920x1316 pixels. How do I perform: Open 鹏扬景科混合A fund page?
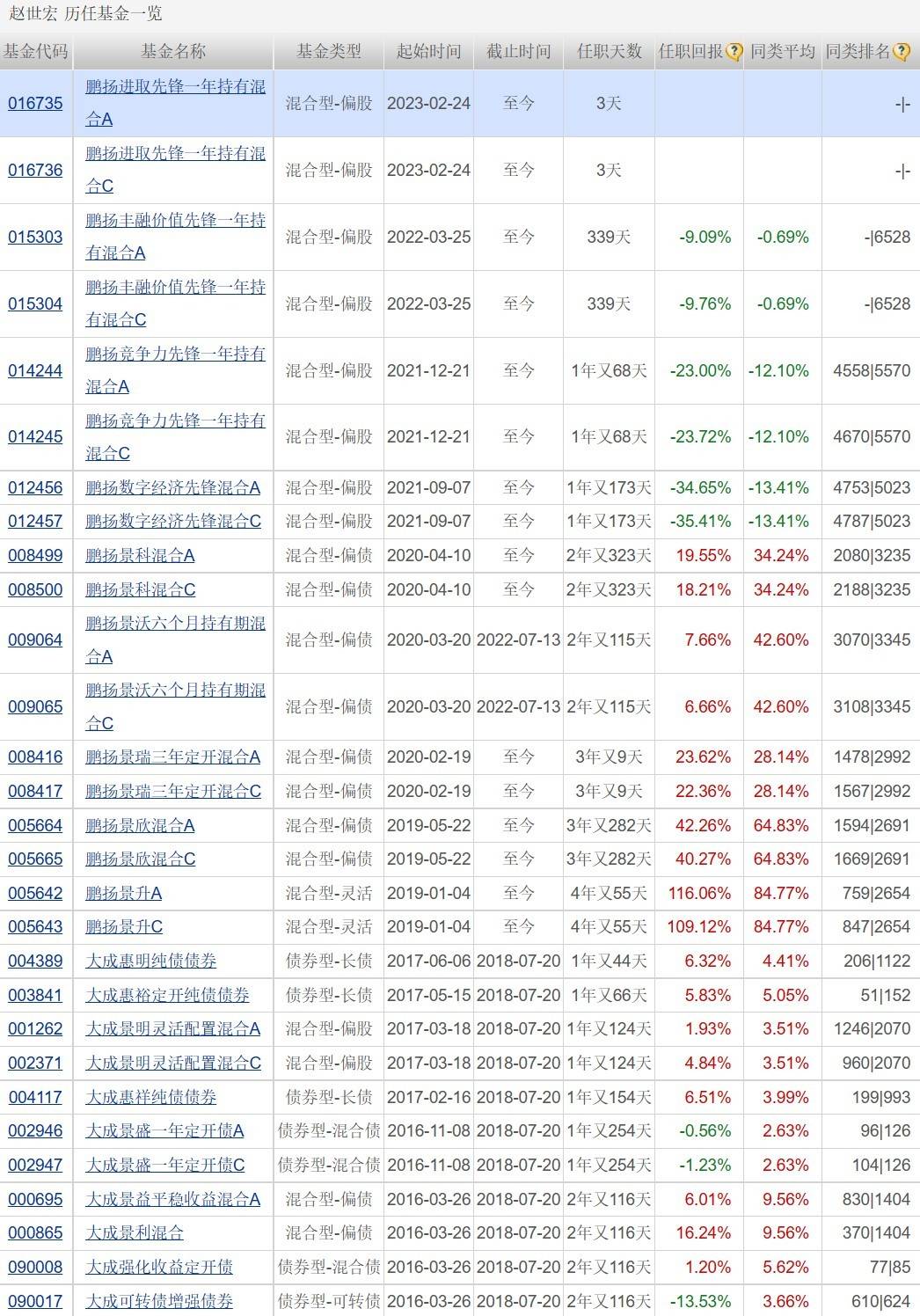(140, 555)
